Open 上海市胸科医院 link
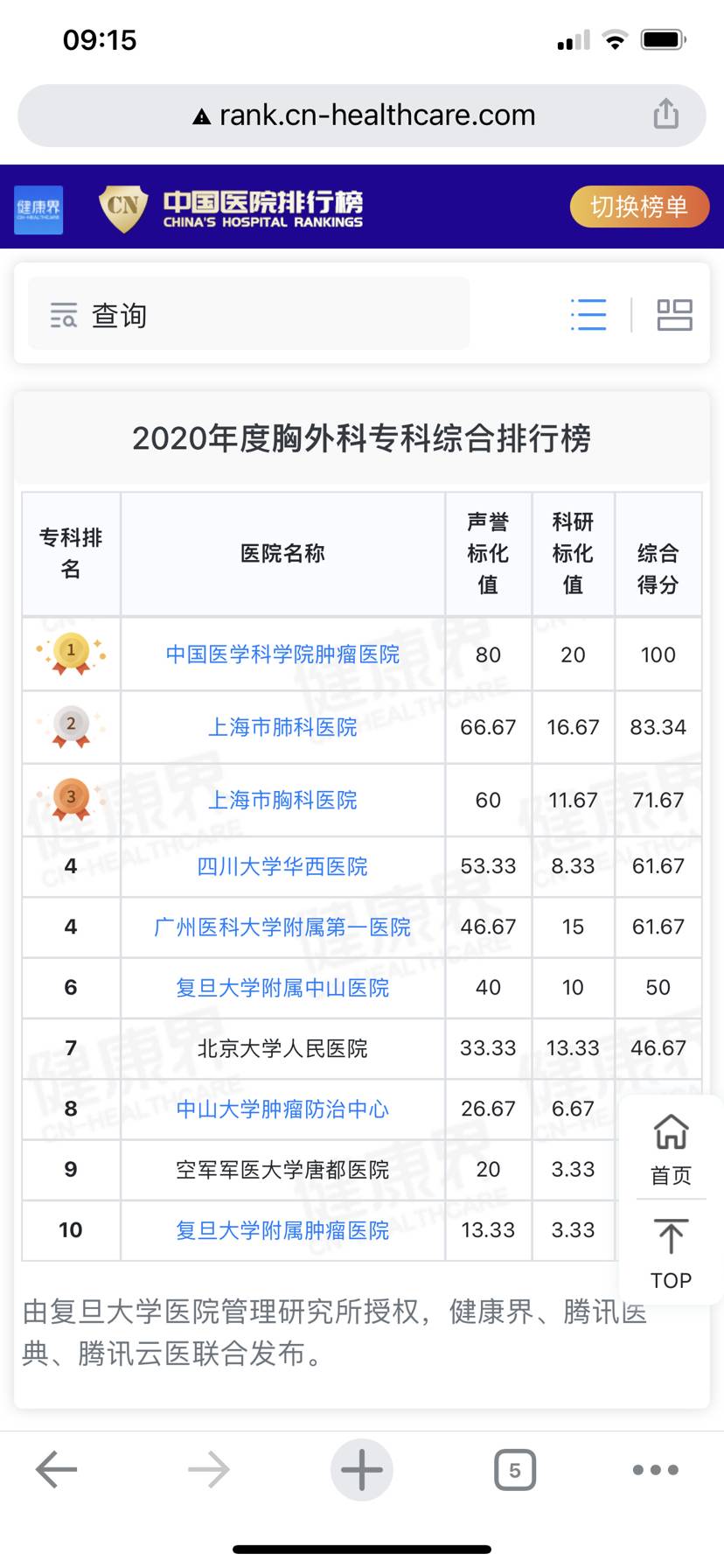Image resolution: width=724 pixels, height=1568 pixels. tap(282, 800)
